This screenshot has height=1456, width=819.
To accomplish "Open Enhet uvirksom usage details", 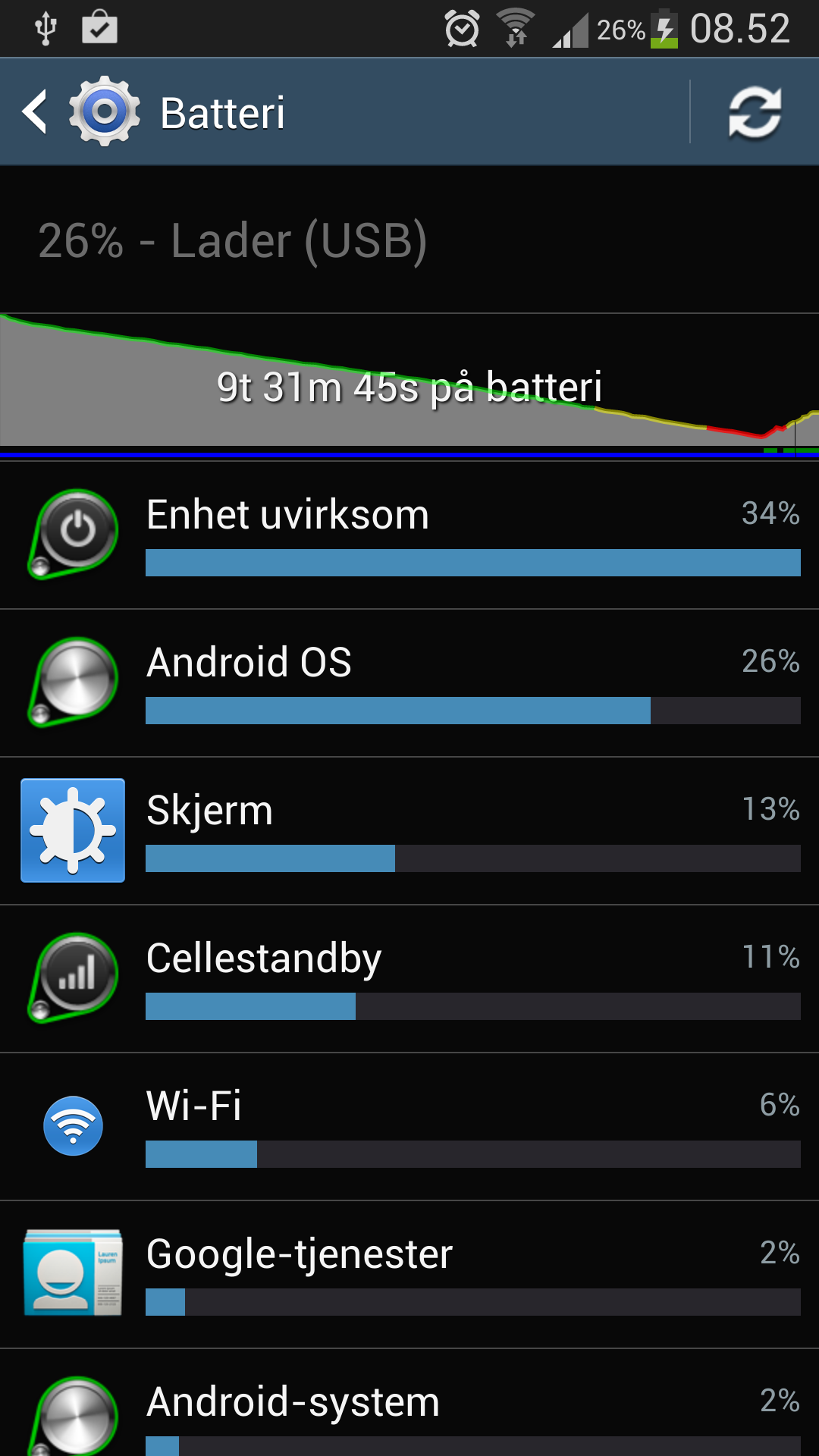I will coord(409,535).
